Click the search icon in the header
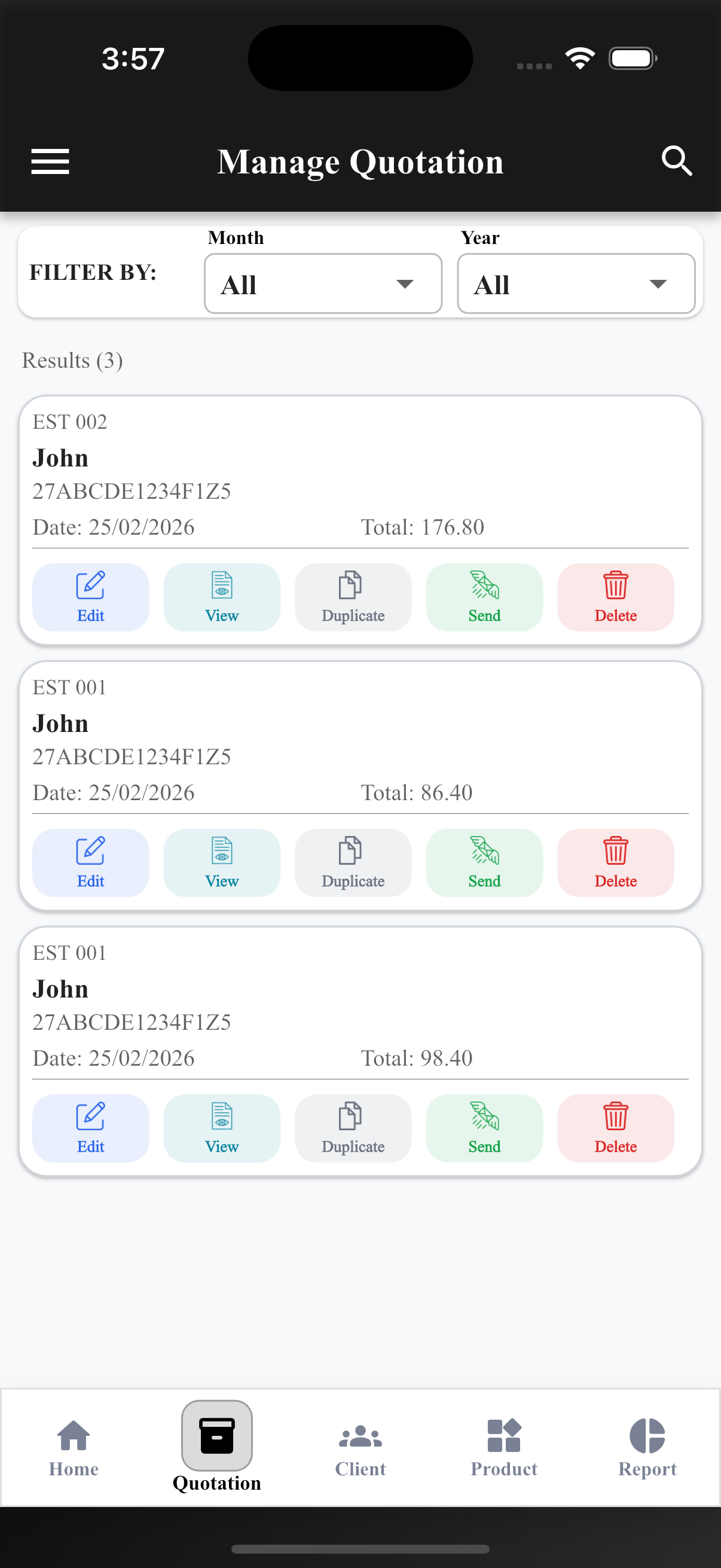The height and width of the screenshot is (1568, 721). (x=677, y=161)
